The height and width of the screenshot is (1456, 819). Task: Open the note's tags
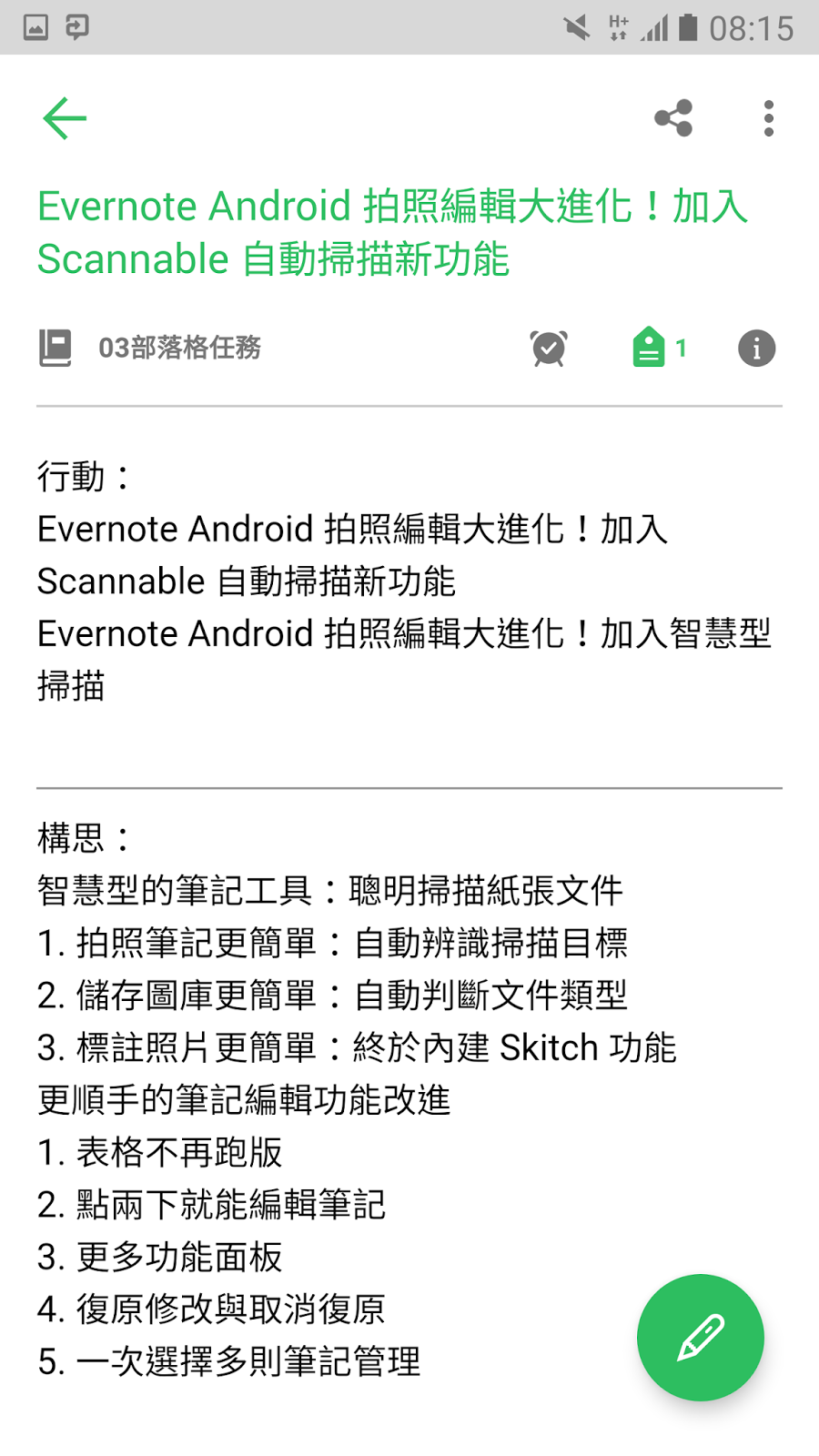click(658, 348)
